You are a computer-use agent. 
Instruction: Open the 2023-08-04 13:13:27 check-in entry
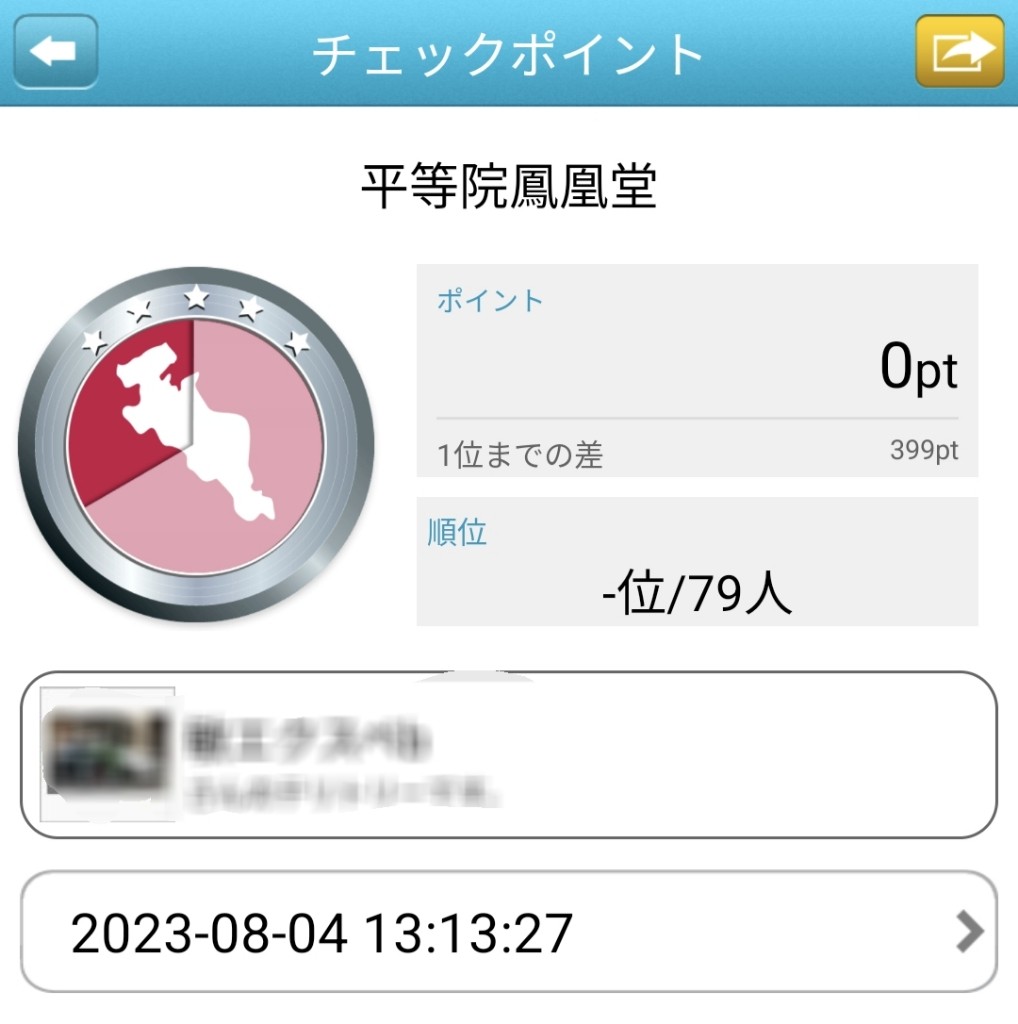(508, 932)
